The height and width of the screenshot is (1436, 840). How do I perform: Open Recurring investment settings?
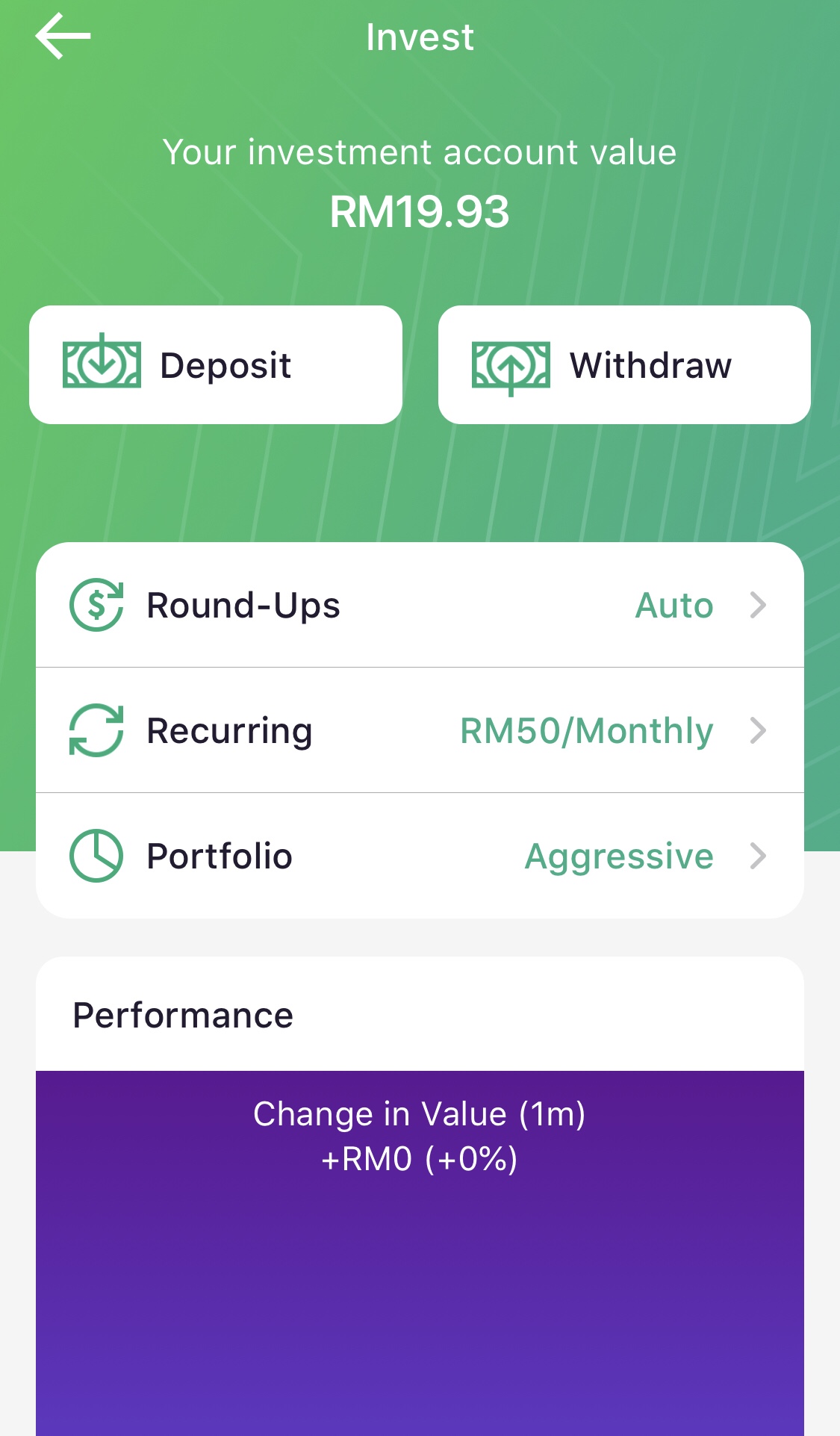[x=420, y=730]
